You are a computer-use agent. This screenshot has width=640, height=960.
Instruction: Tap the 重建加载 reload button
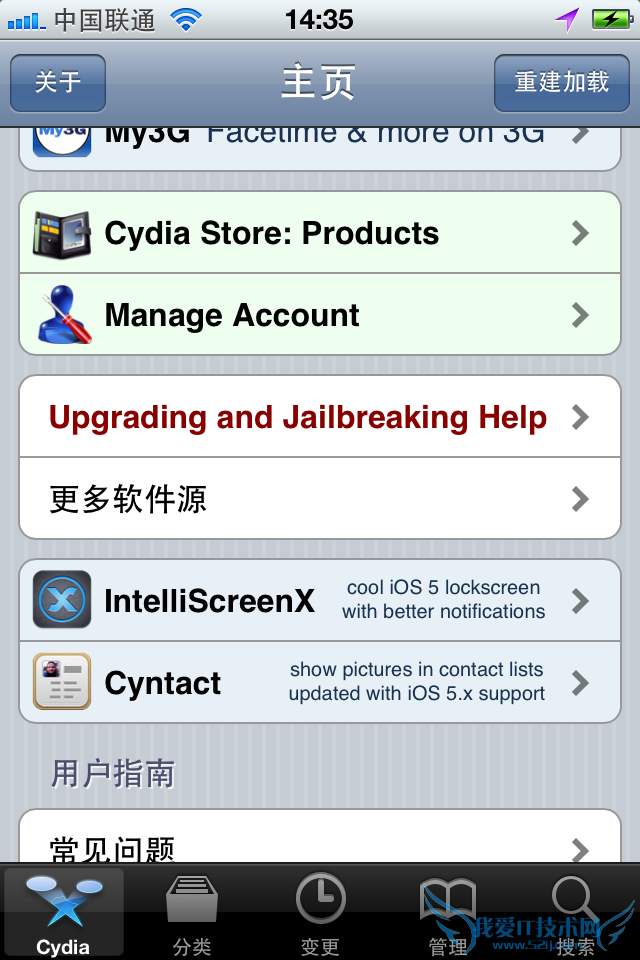click(561, 82)
